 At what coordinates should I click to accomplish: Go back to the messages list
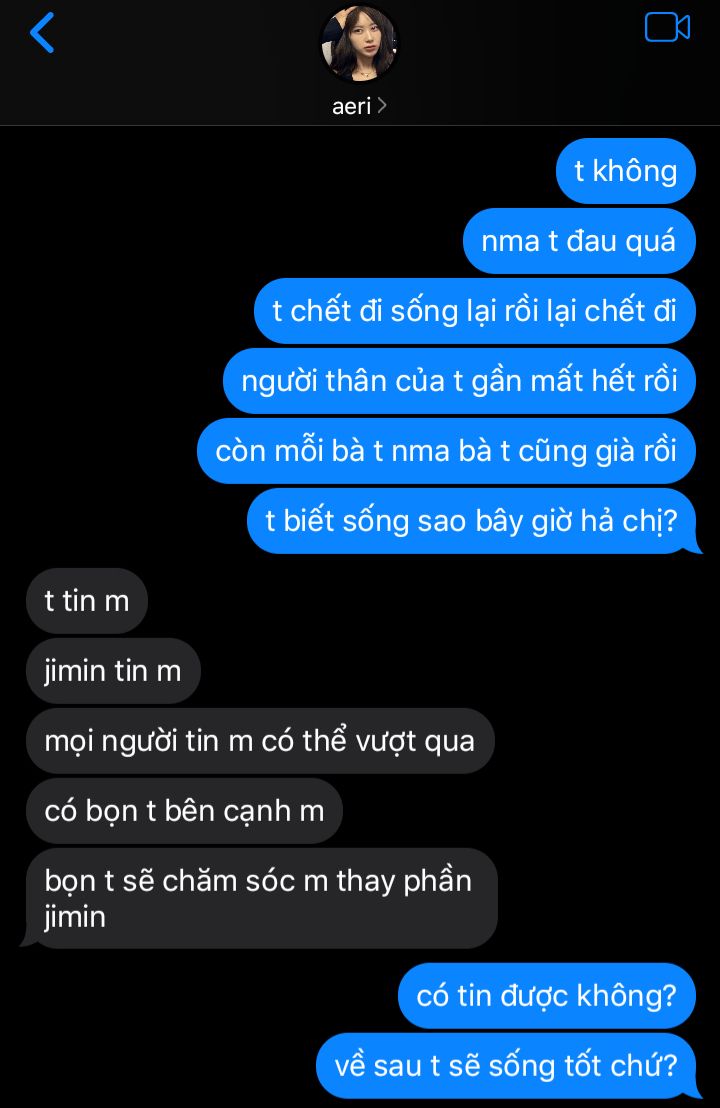click(42, 33)
